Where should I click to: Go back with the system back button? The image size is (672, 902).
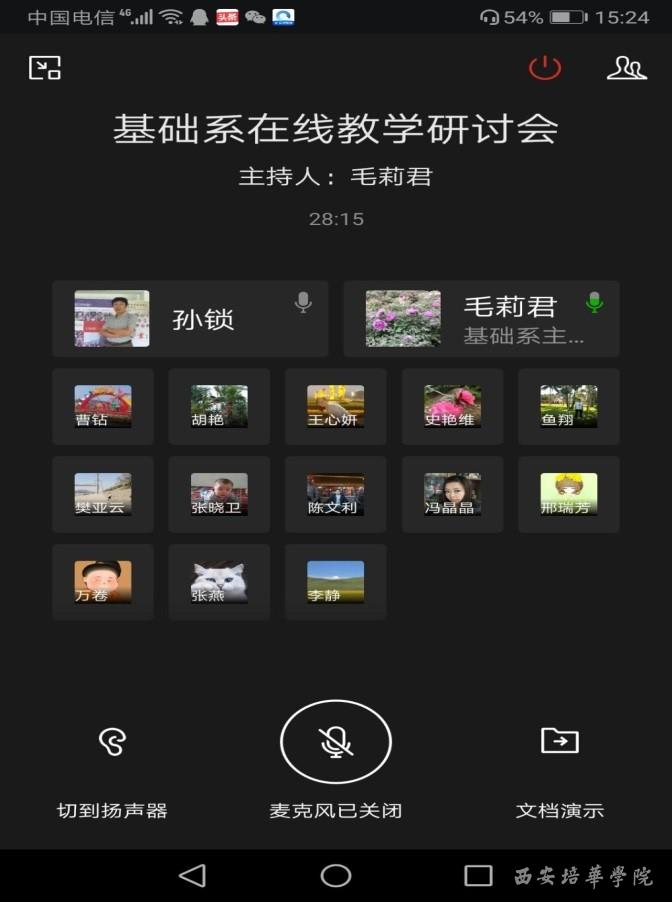pyautogui.click(x=192, y=876)
